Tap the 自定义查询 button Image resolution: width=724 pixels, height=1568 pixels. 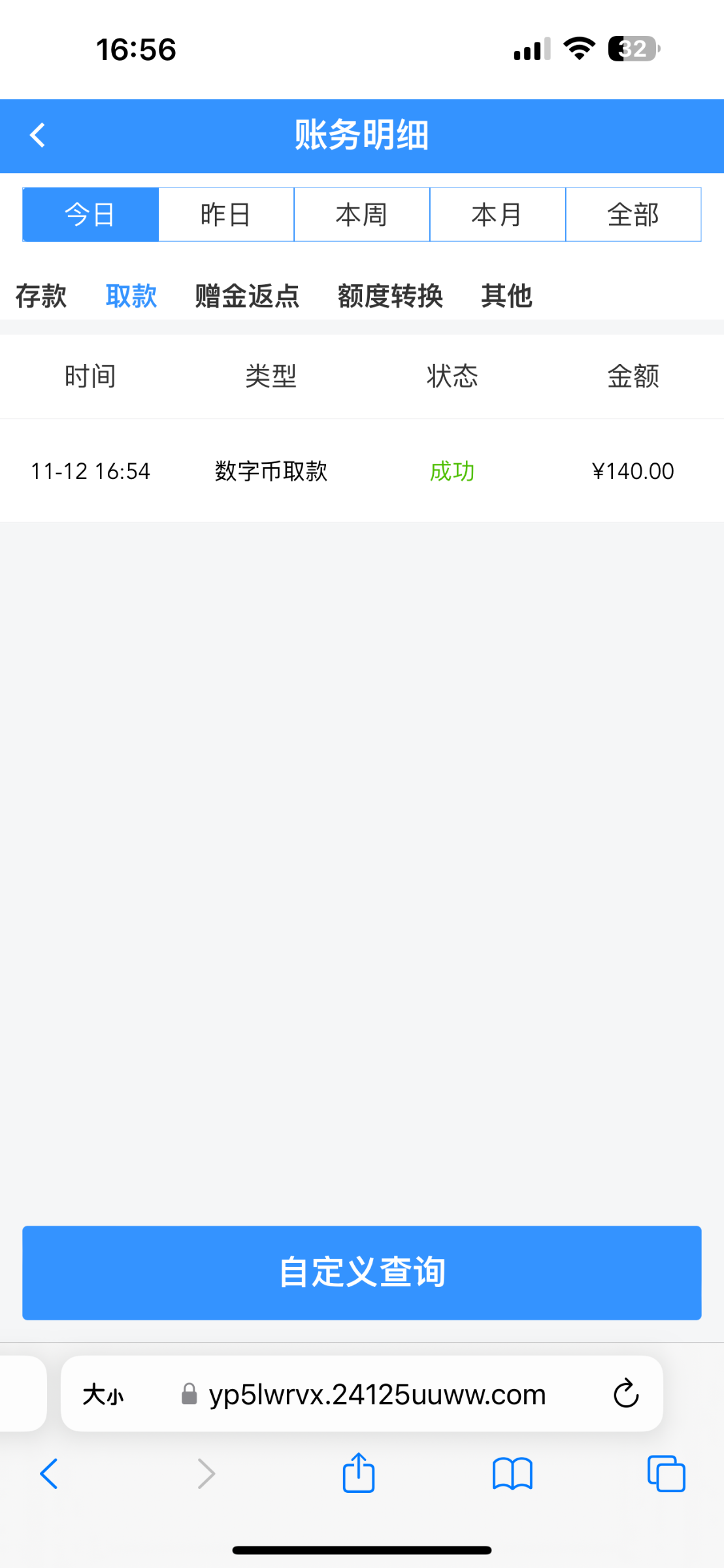(x=362, y=1273)
